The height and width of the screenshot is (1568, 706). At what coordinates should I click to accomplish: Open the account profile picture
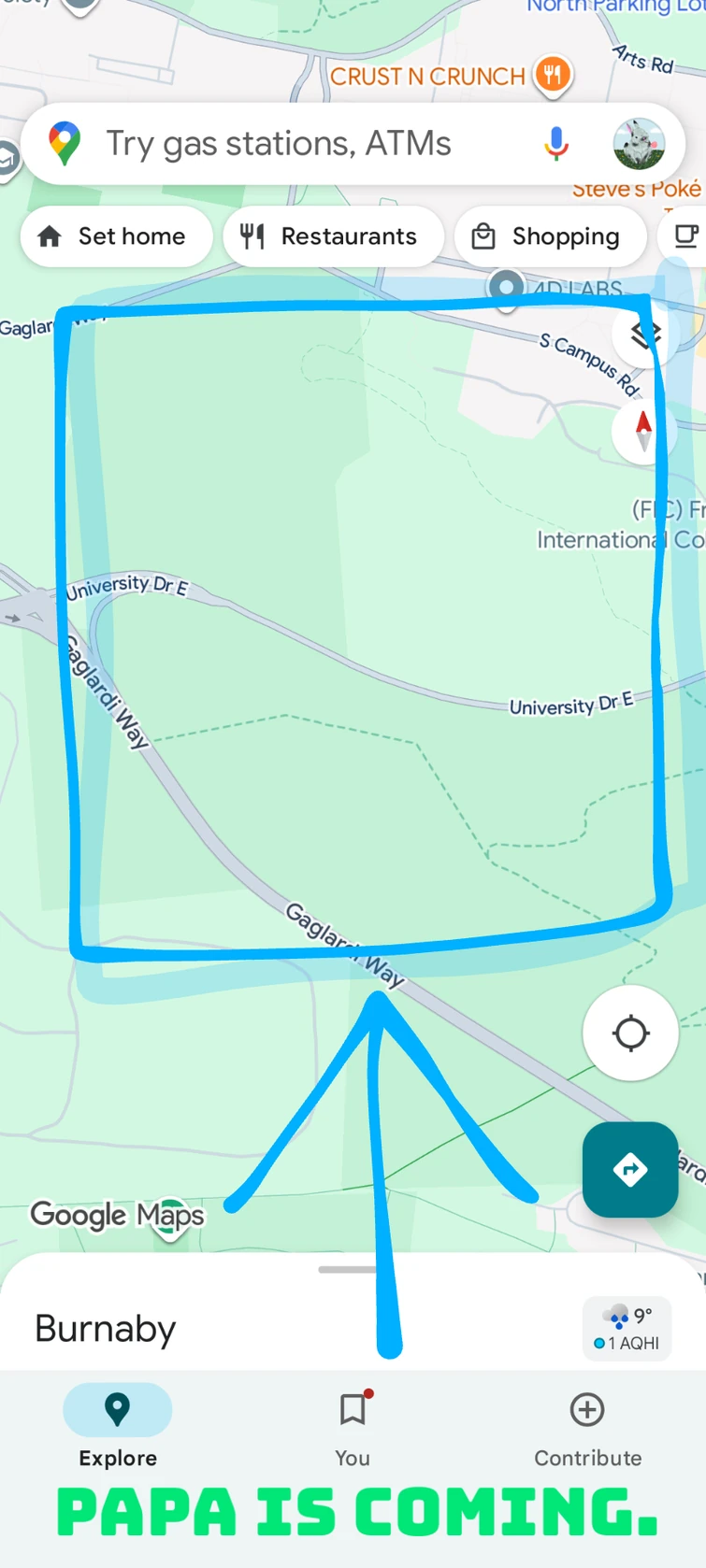(x=639, y=144)
